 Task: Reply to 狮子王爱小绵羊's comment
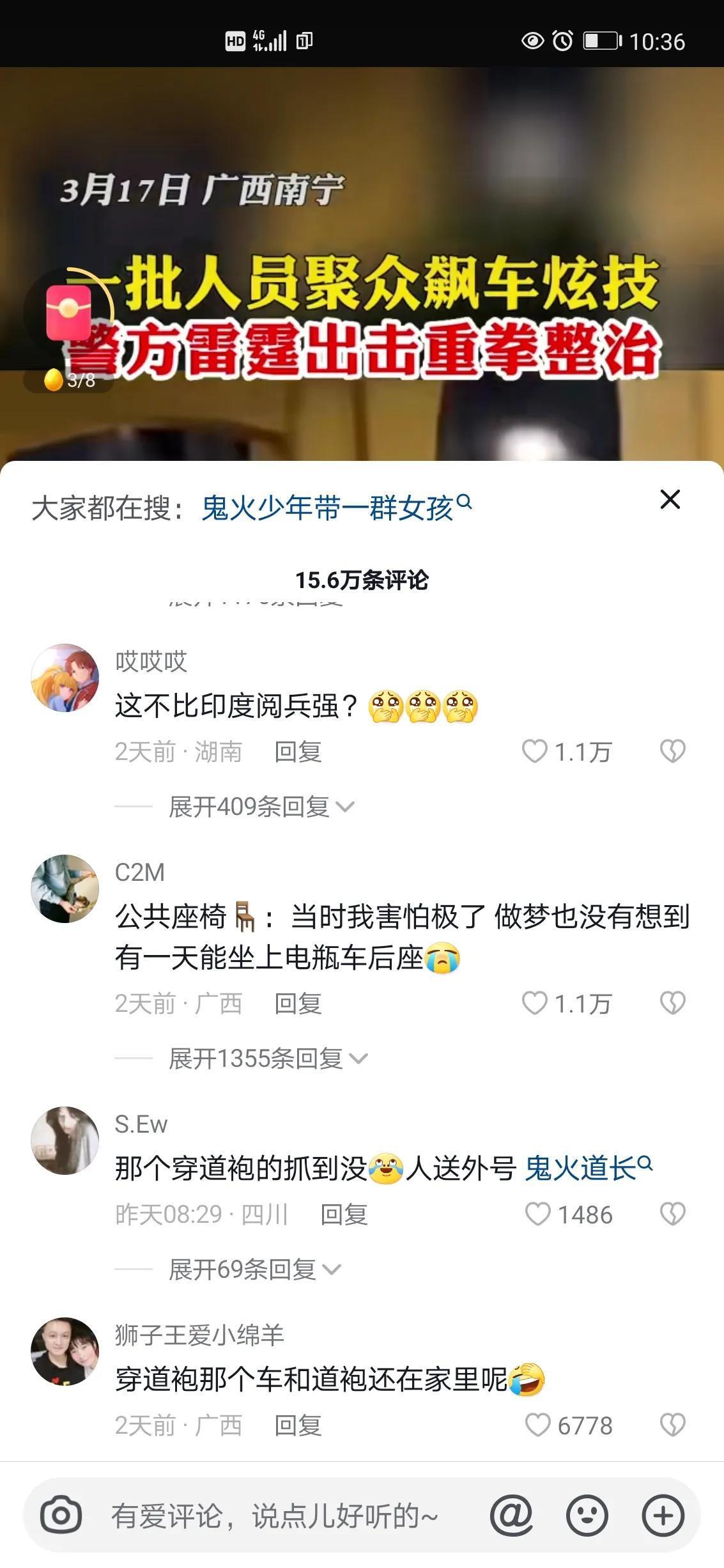[298, 1425]
